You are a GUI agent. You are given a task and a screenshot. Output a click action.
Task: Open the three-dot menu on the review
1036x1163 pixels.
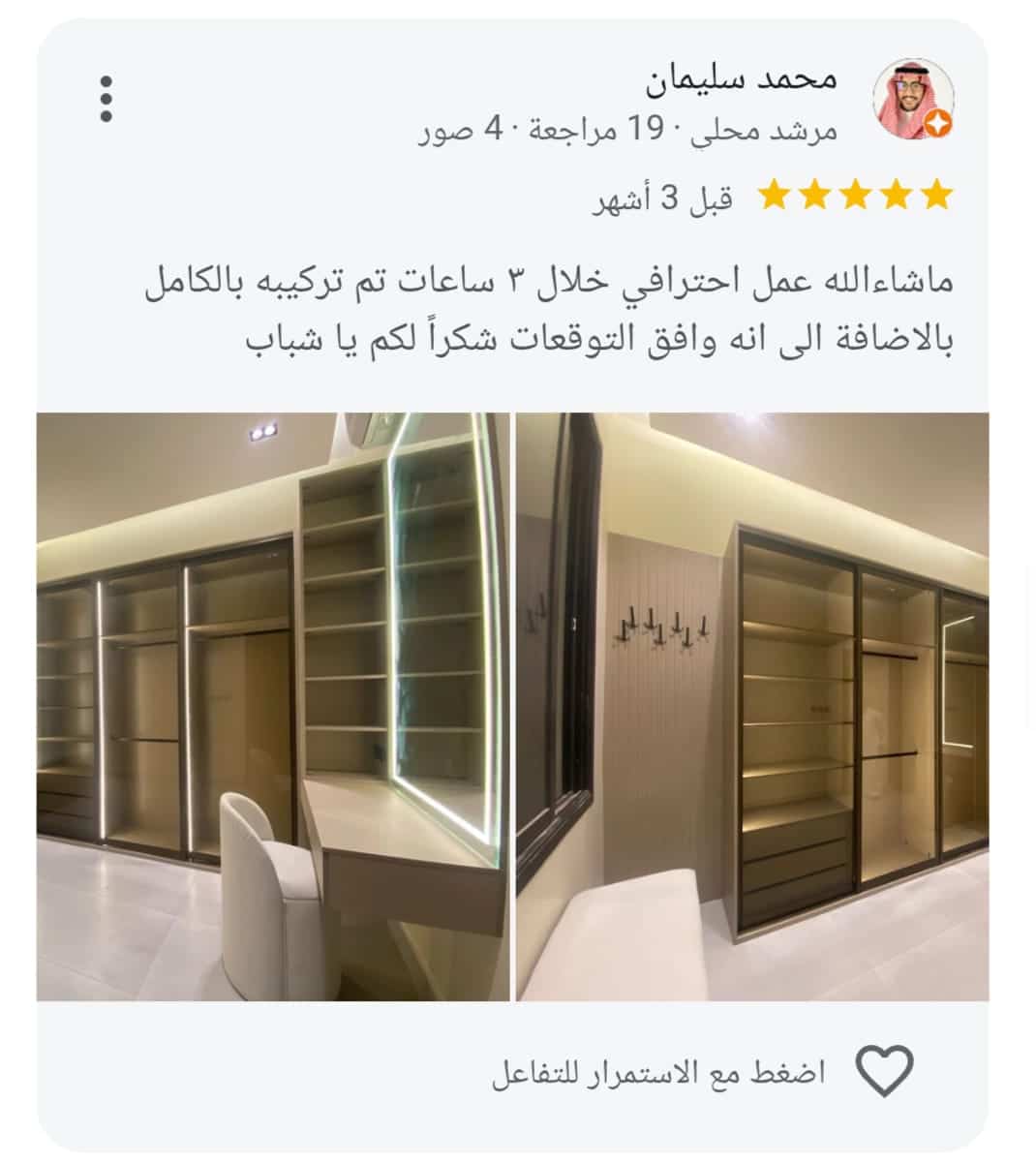click(x=107, y=99)
